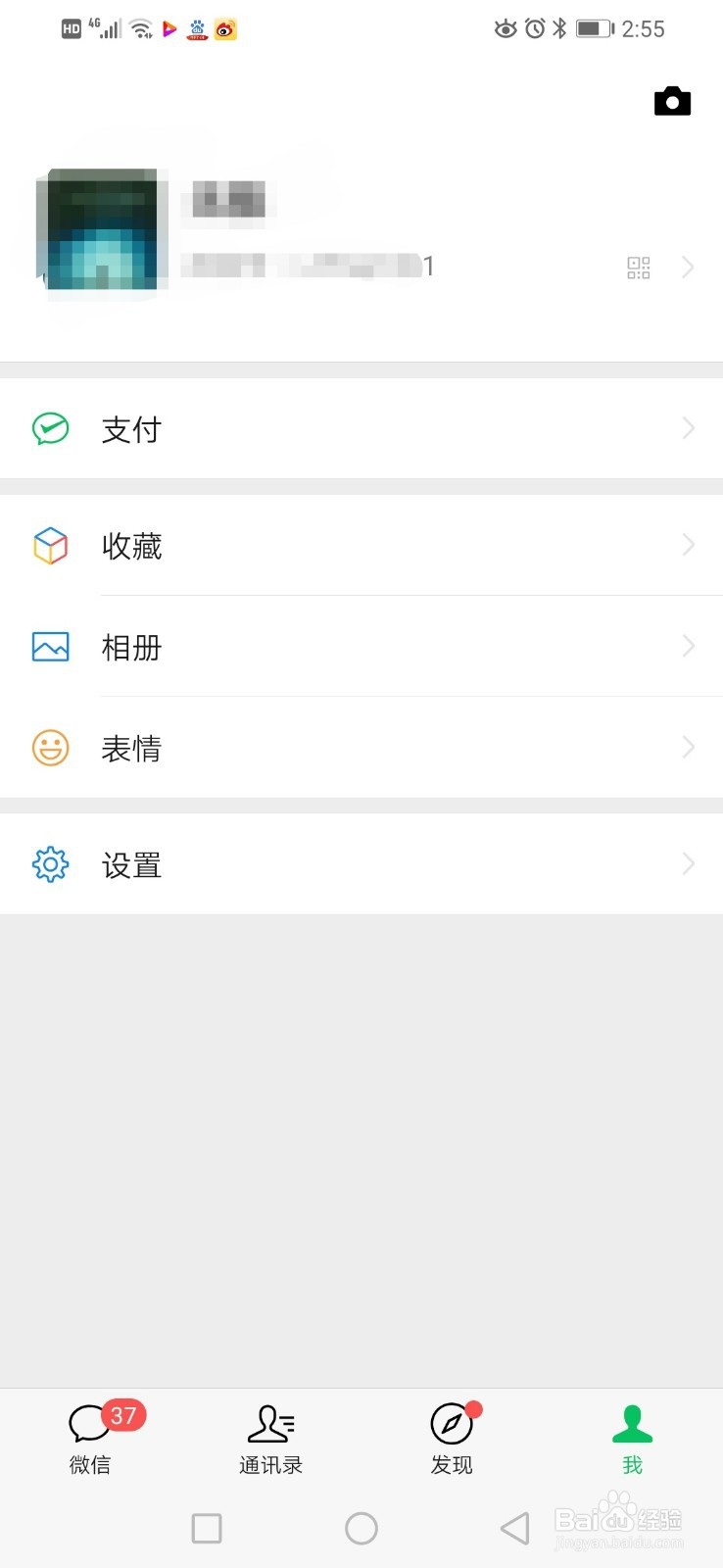
Task: Expand the profile row chevron arrow
Action: point(689,267)
